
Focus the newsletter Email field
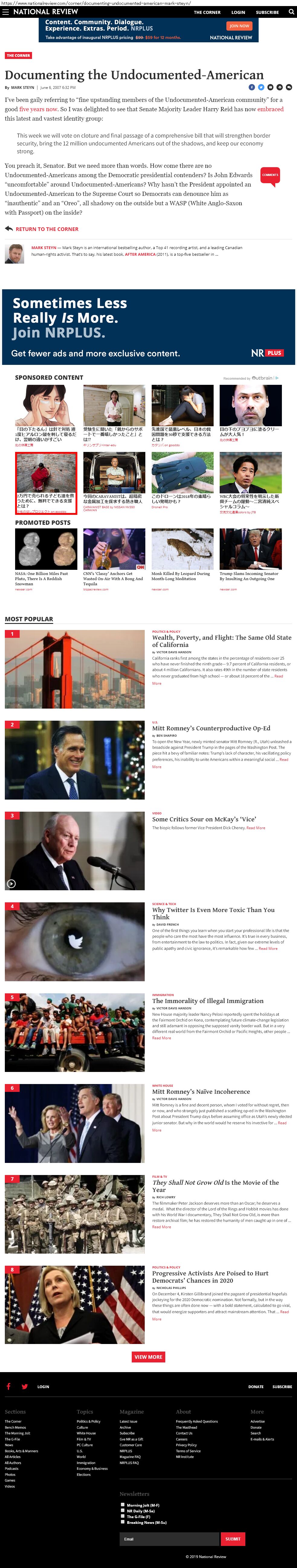pos(169,1539)
